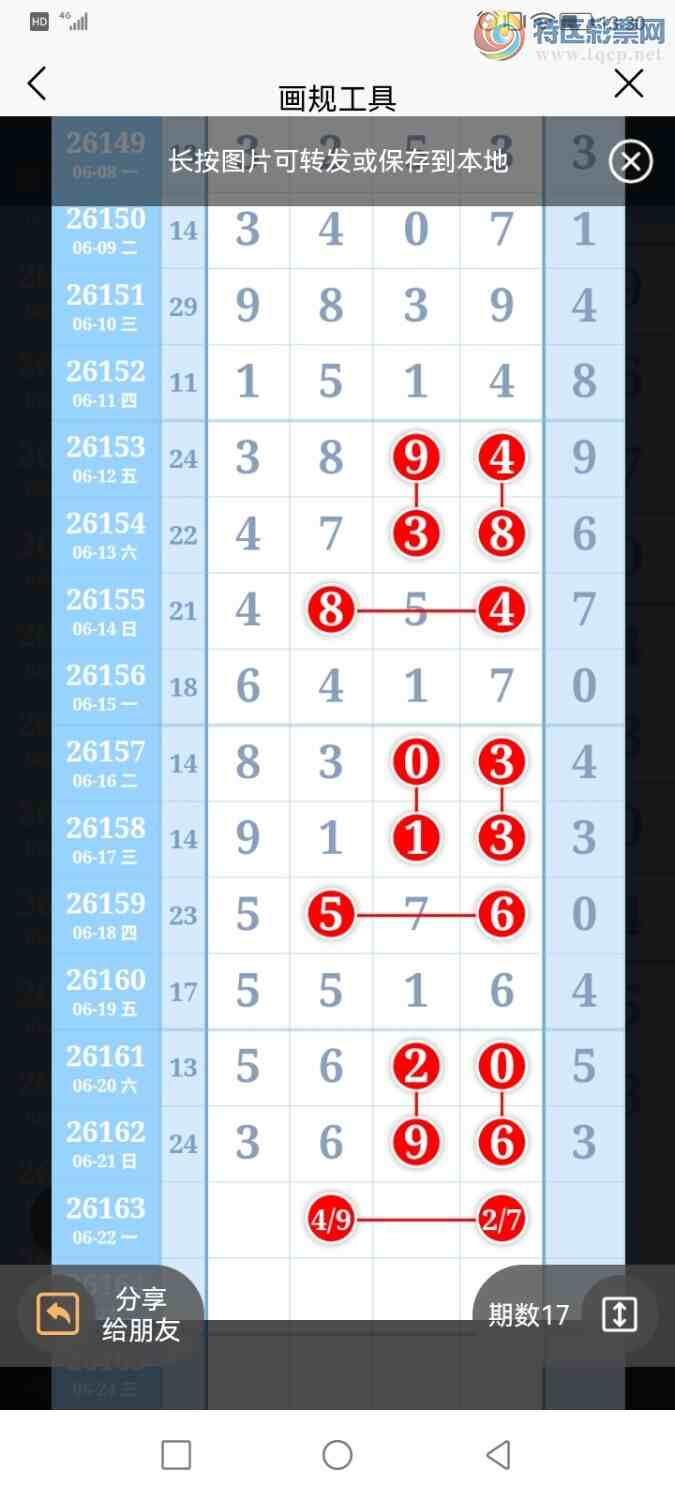Dismiss the save-image hint overlay
The image size is (675, 1500).
(x=631, y=161)
